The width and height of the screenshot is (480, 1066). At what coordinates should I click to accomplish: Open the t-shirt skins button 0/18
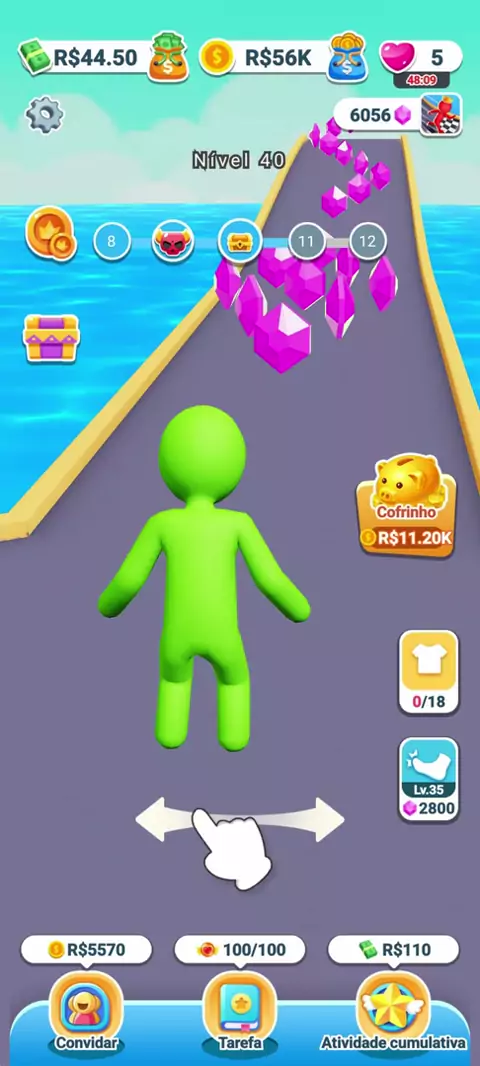pos(428,672)
